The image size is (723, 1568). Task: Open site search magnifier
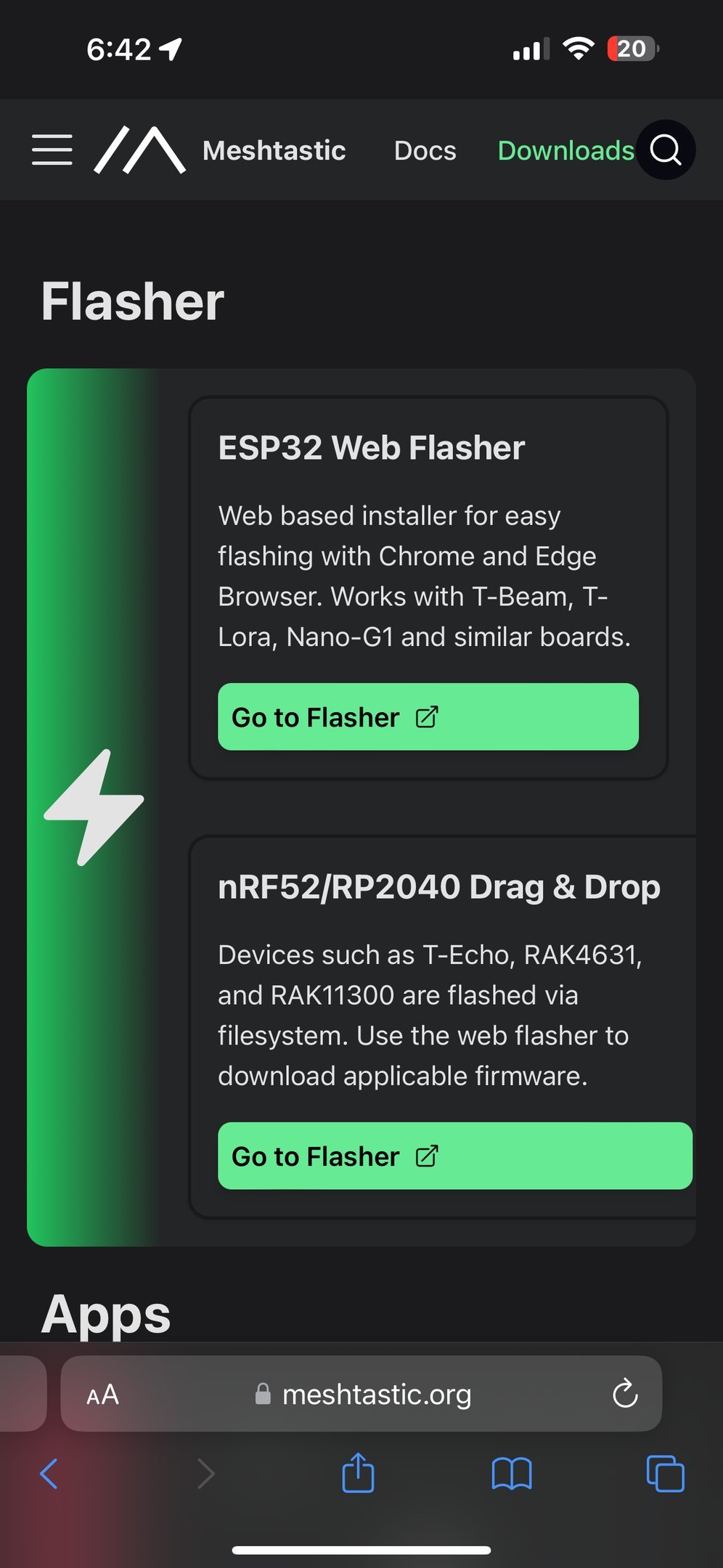665,150
